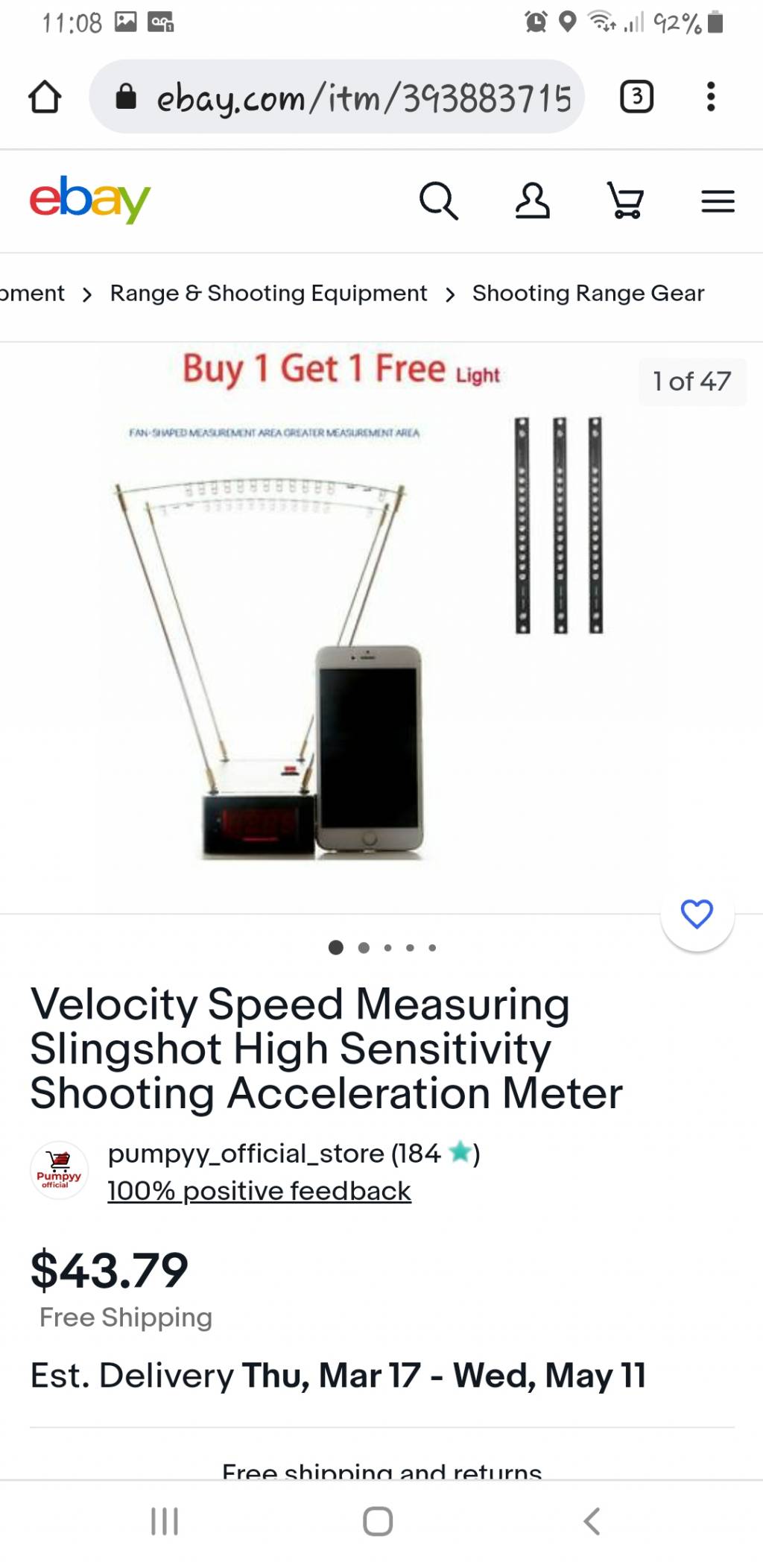Open the eBay hamburger menu

[x=718, y=201]
